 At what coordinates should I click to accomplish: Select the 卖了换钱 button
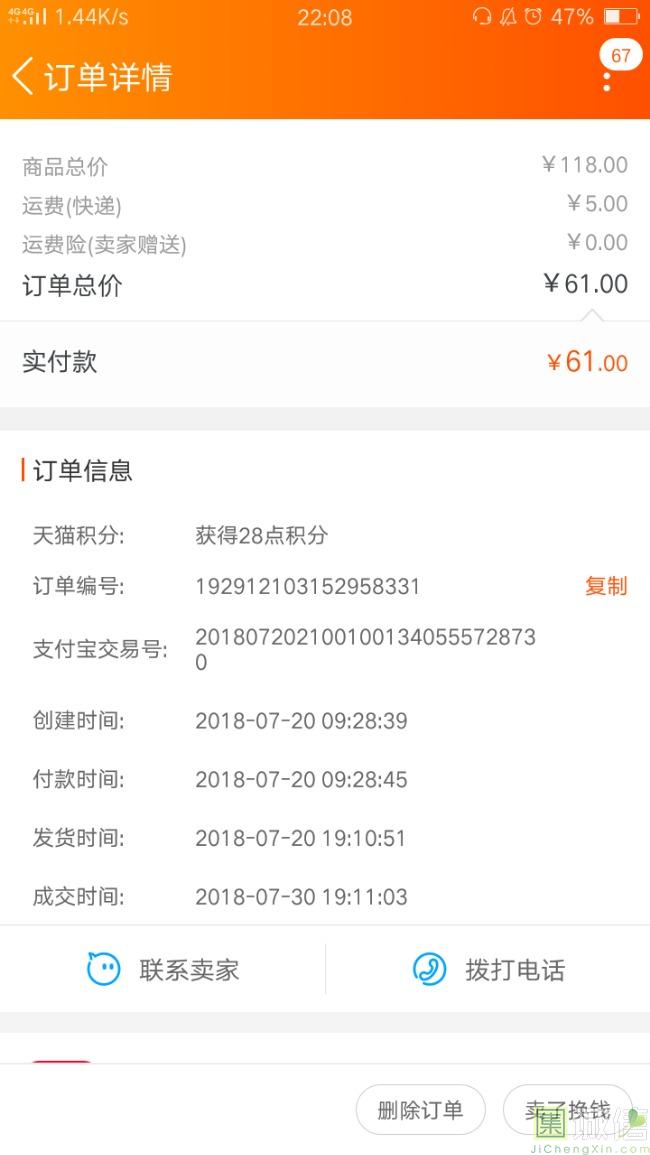[567, 1109]
